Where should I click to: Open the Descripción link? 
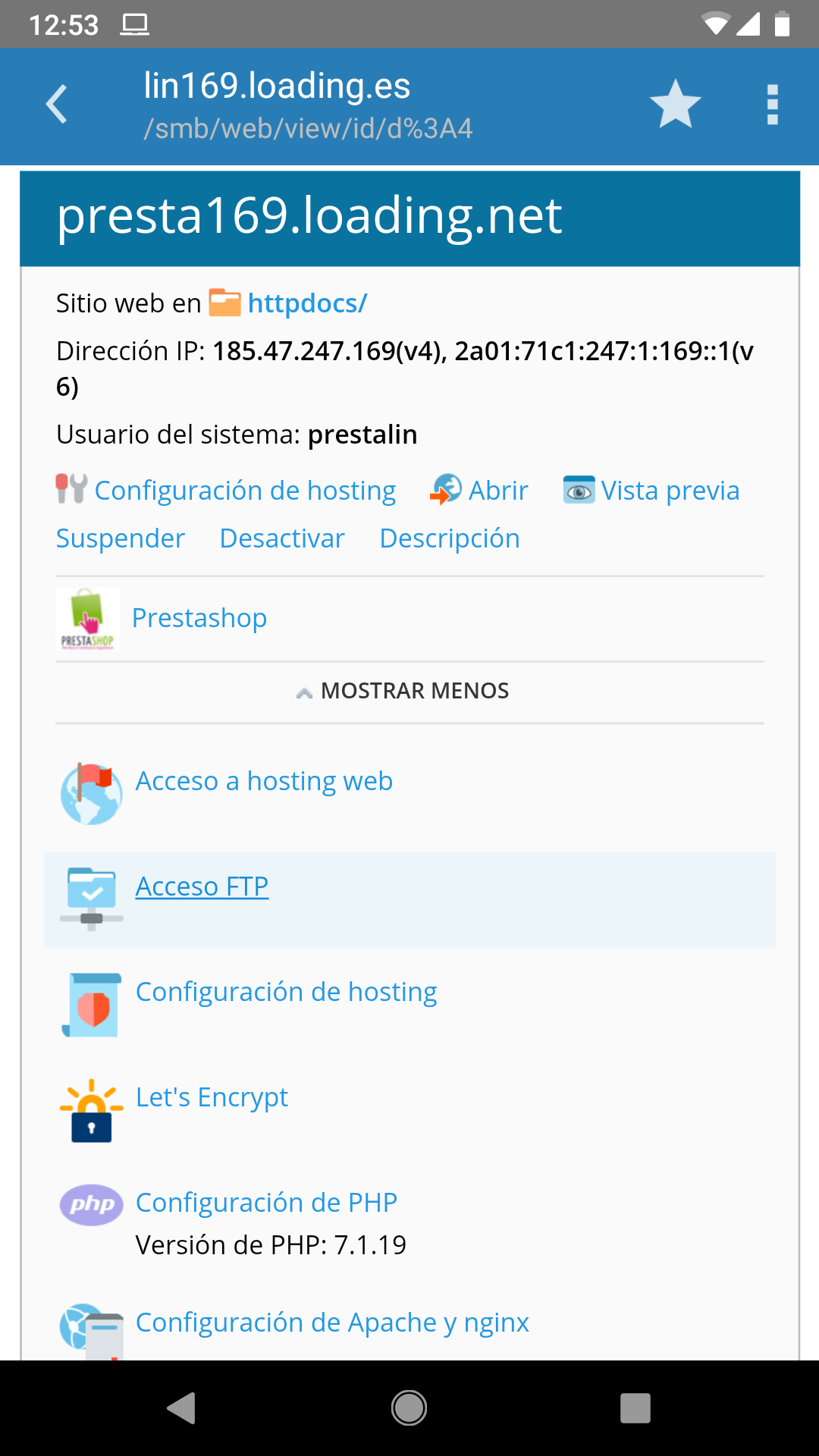click(450, 538)
